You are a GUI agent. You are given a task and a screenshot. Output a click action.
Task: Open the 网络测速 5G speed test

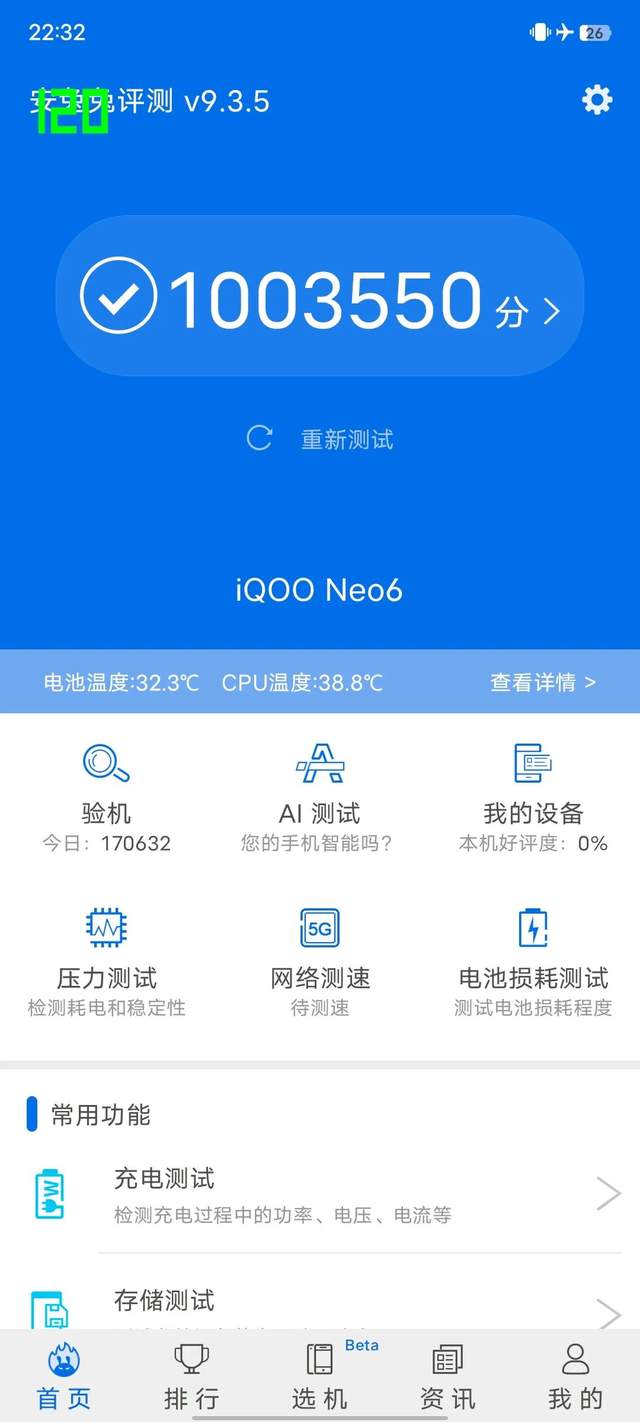[x=320, y=960]
